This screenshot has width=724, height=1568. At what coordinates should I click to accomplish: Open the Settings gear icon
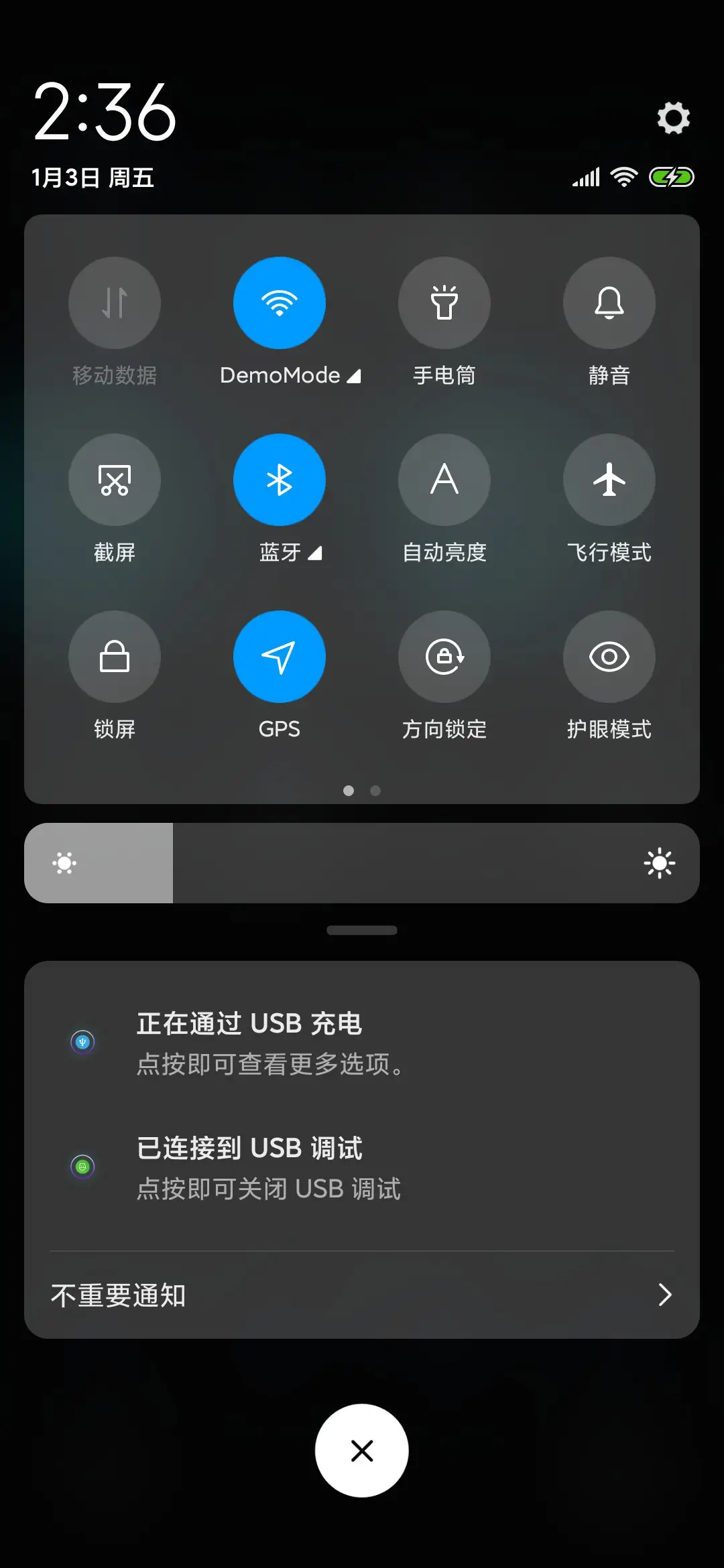[672, 117]
